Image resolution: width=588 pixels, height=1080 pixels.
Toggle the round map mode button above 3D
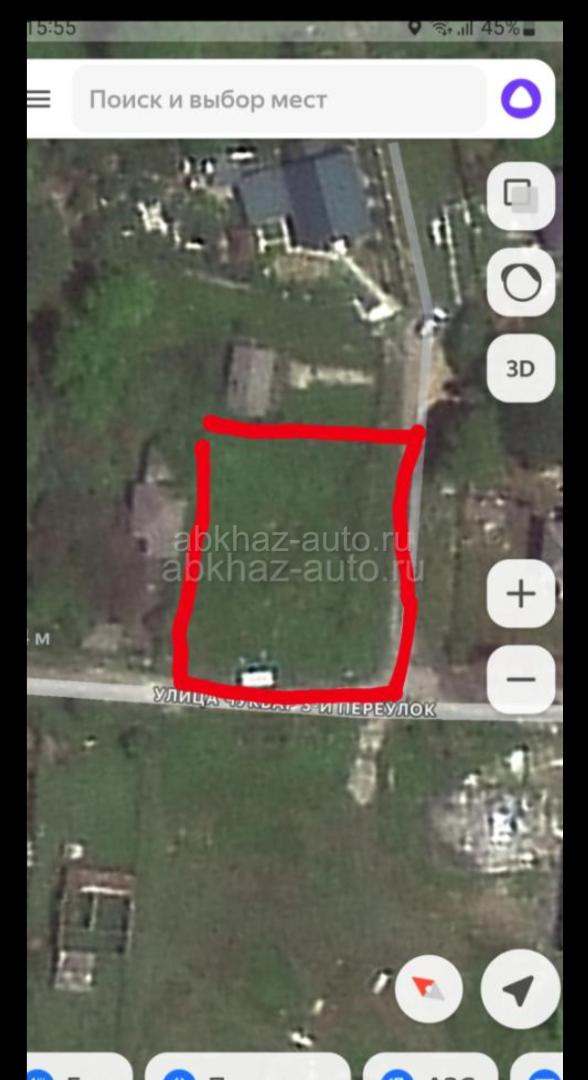pyautogui.click(x=521, y=282)
